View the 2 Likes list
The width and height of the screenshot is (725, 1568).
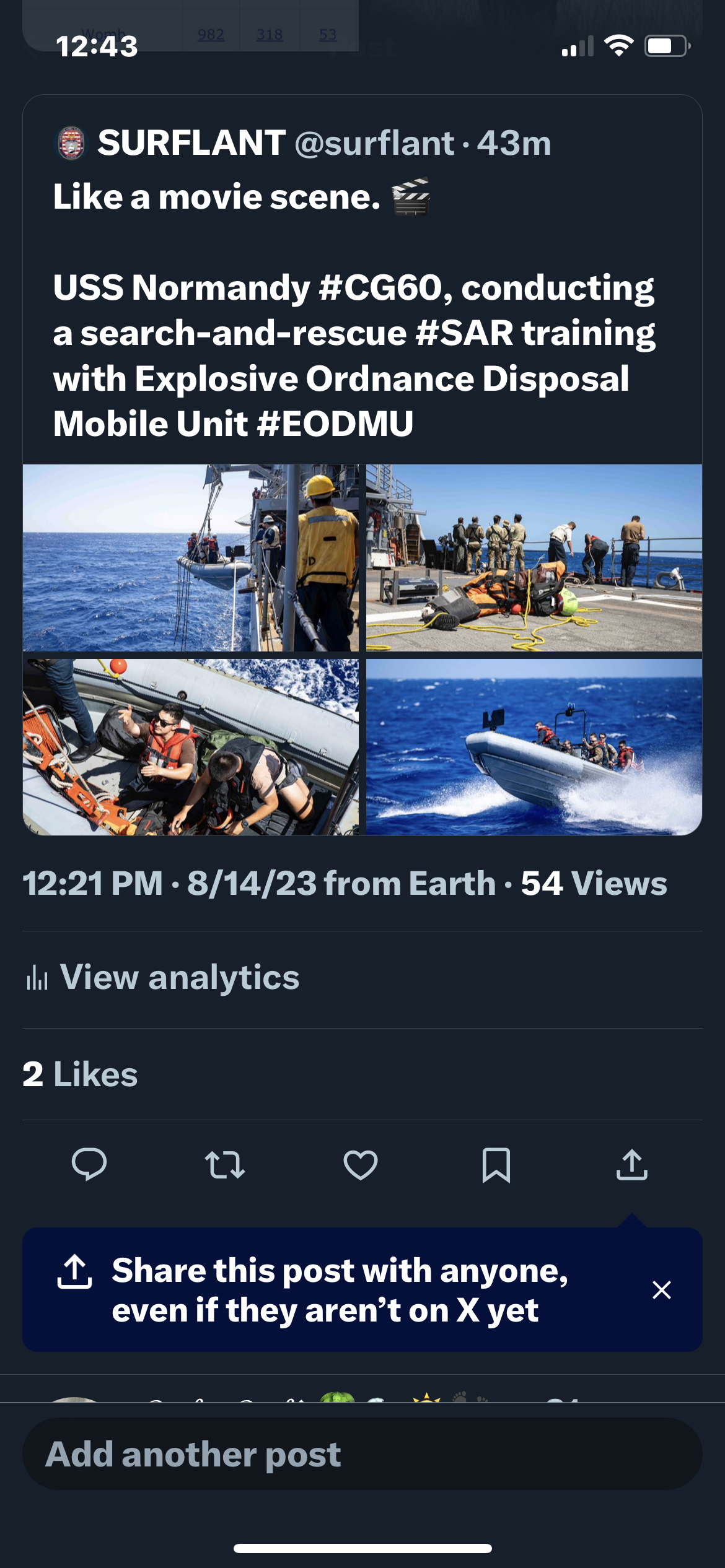tap(81, 1074)
